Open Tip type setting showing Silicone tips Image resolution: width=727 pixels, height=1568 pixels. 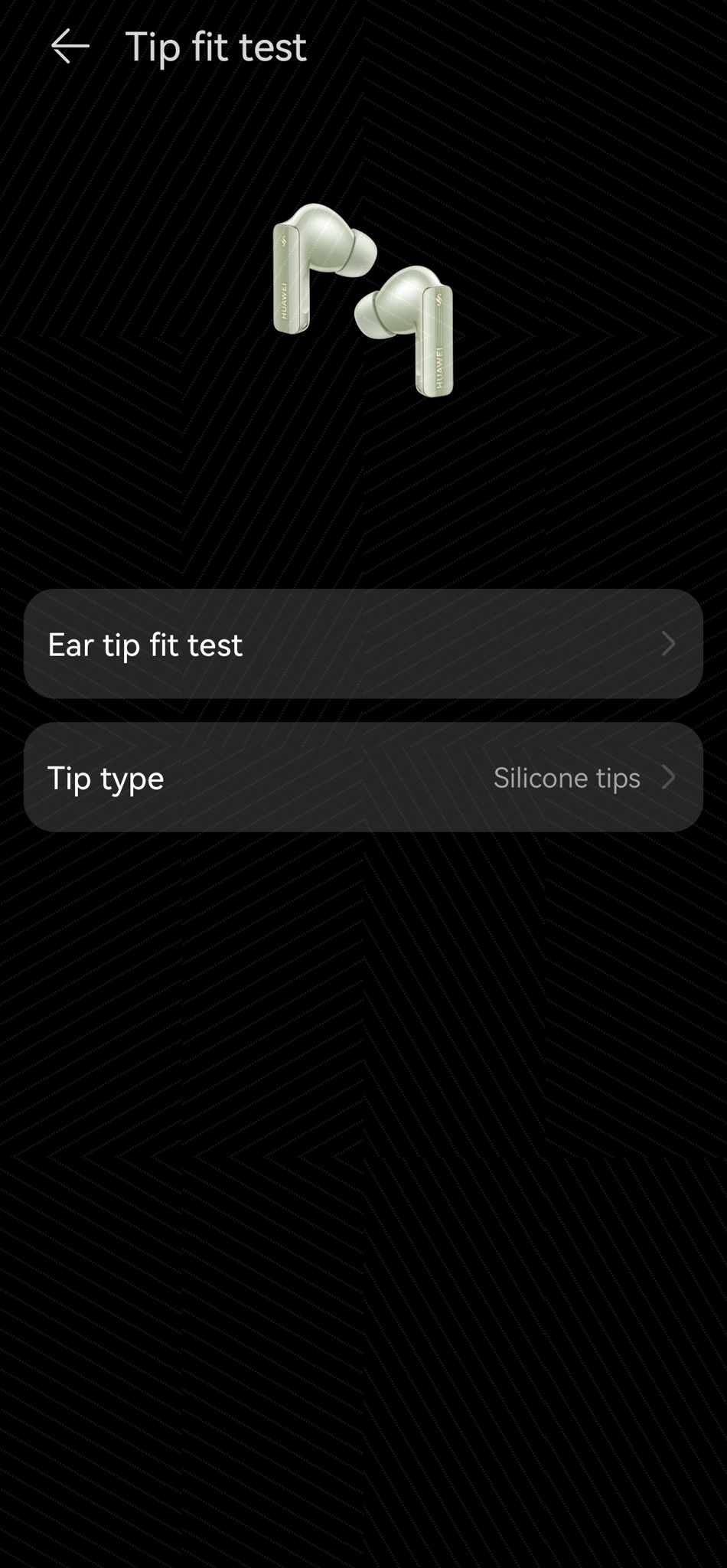click(363, 777)
